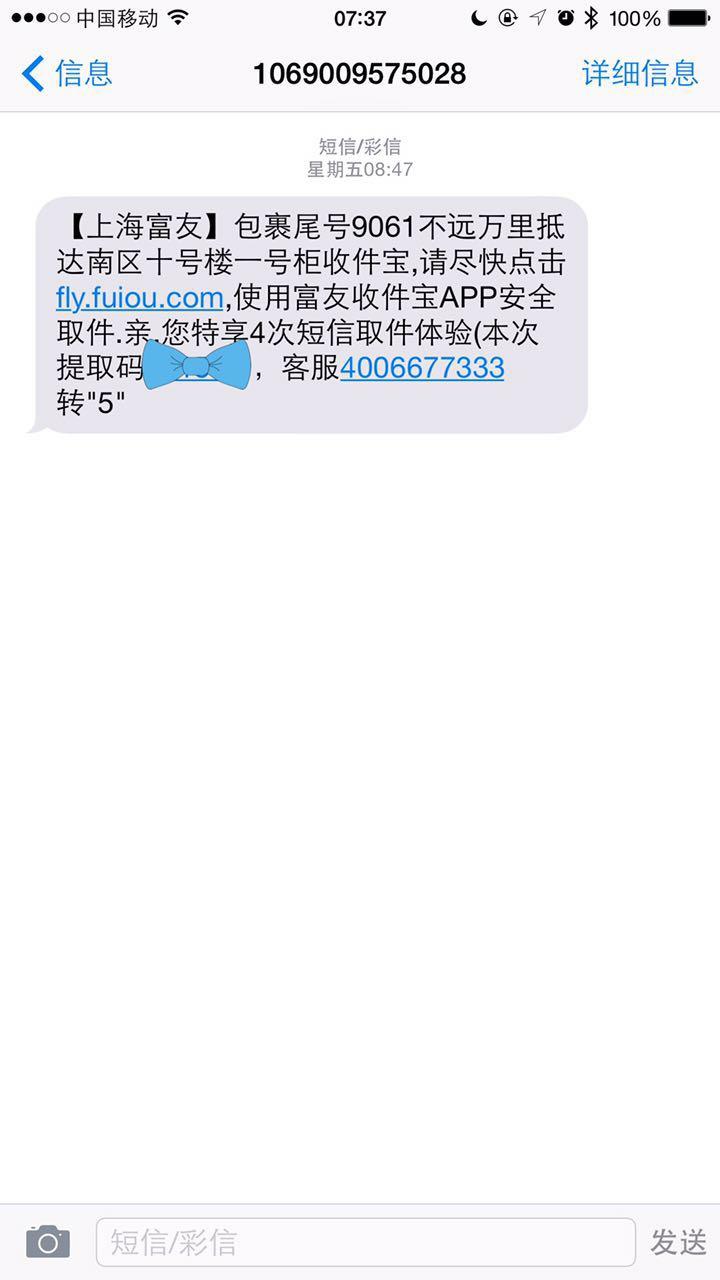Open the camera attachment icon

pyautogui.click(x=48, y=1241)
